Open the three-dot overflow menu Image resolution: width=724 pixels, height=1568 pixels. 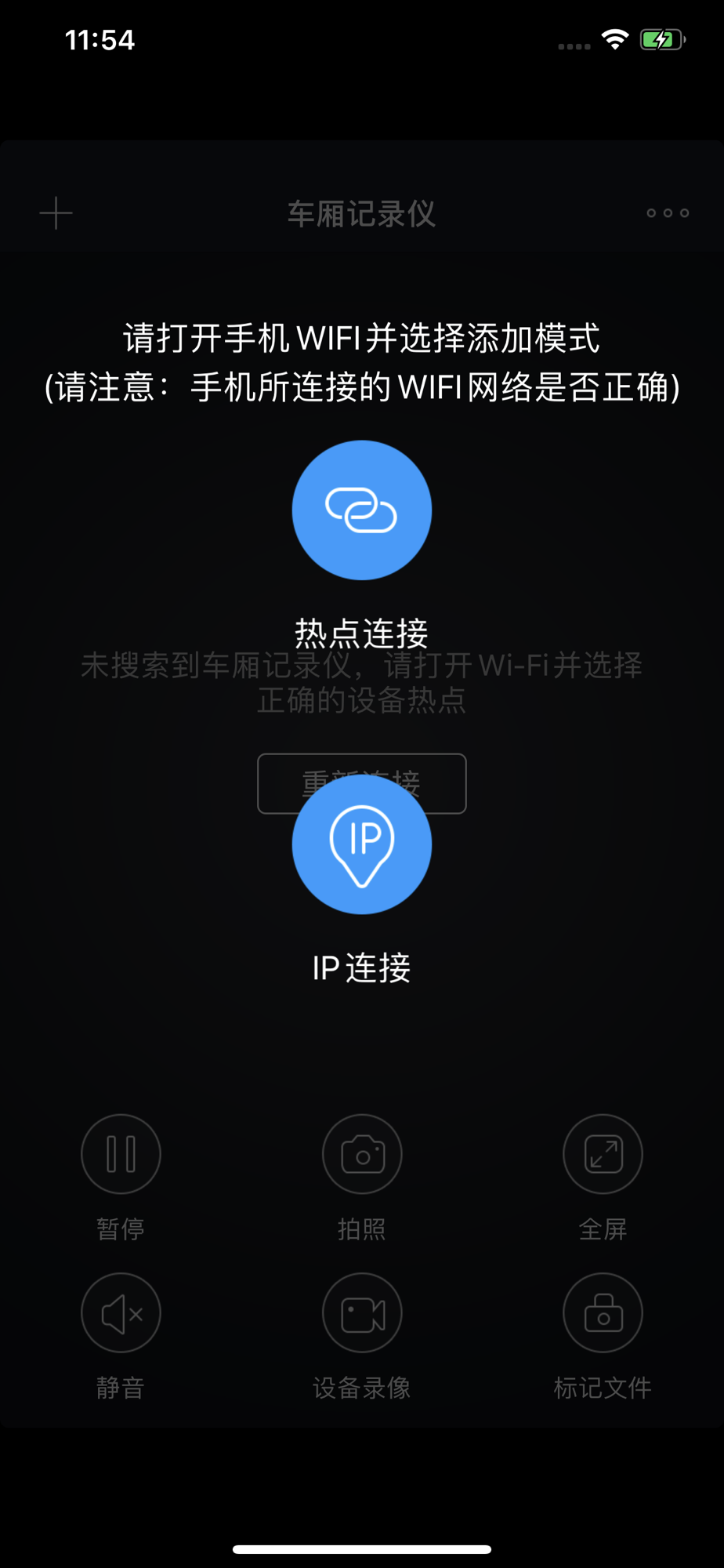pyautogui.click(x=668, y=213)
